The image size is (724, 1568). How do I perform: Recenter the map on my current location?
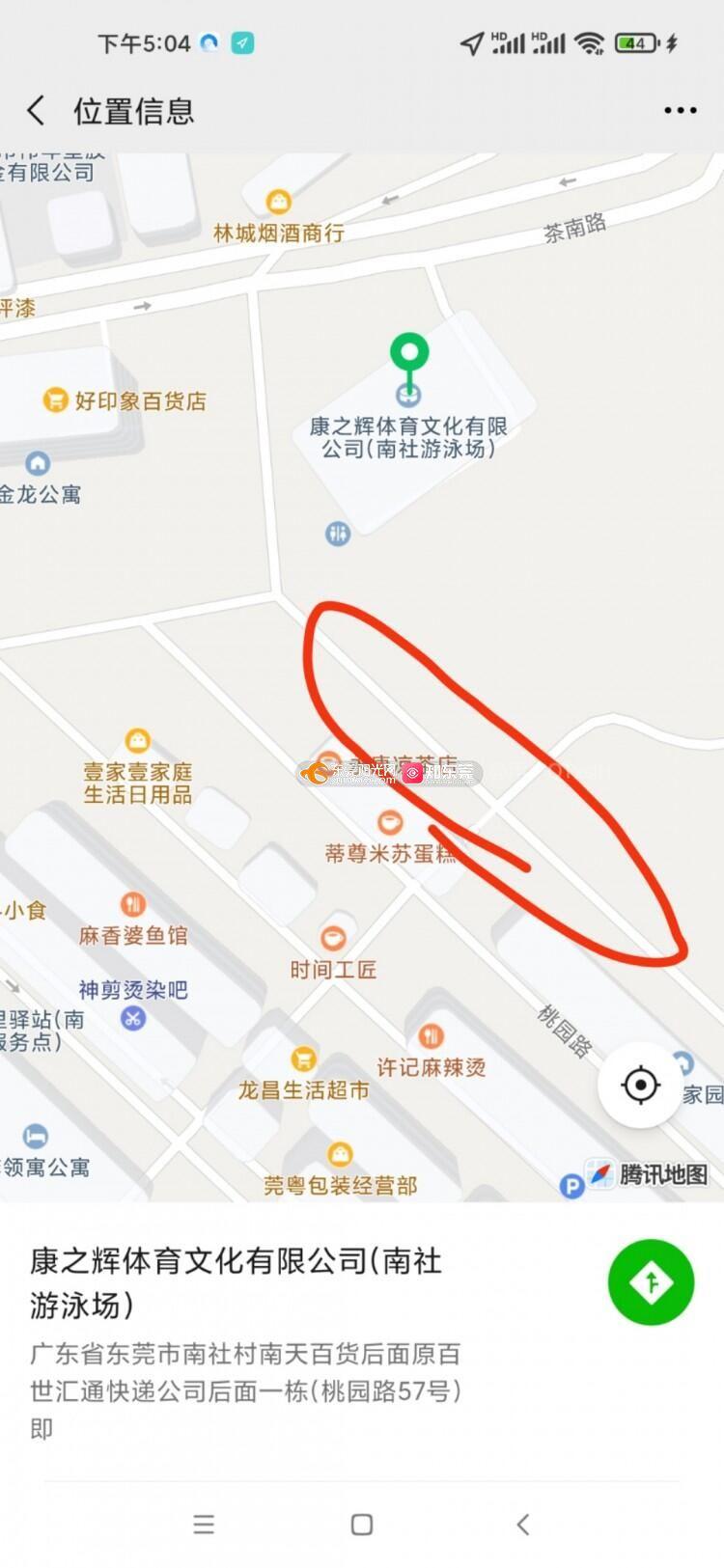[x=640, y=1085]
